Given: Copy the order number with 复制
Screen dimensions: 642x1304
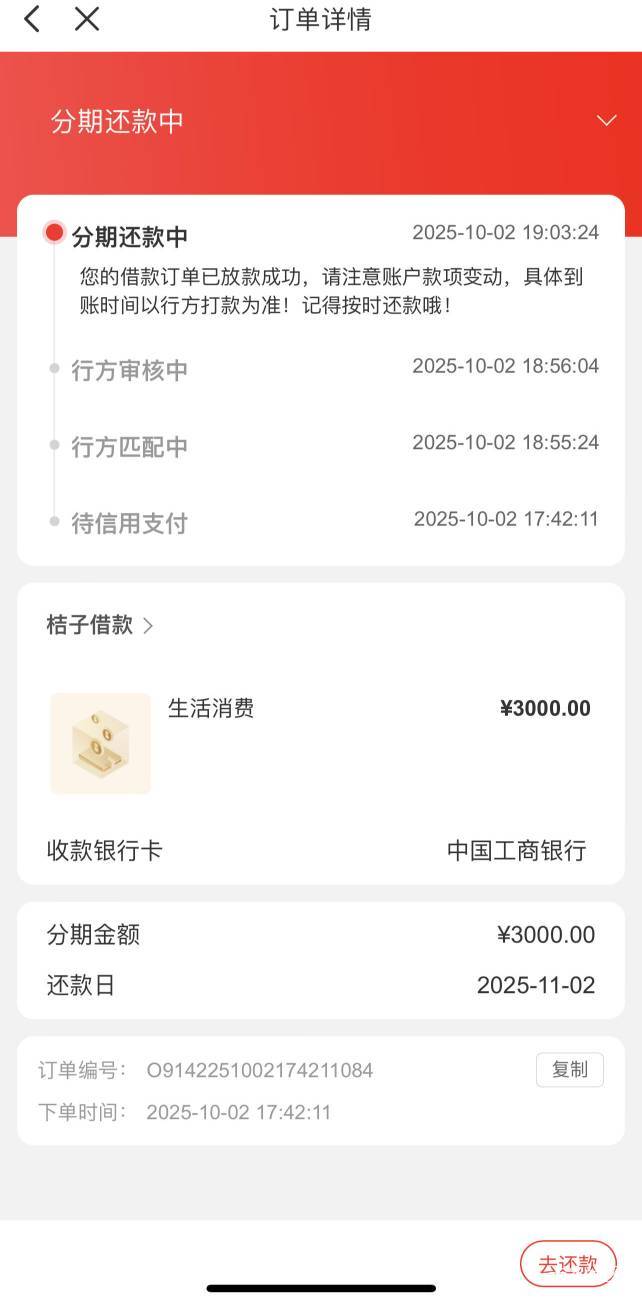Looking at the screenshot, I should pos(569,1070).
